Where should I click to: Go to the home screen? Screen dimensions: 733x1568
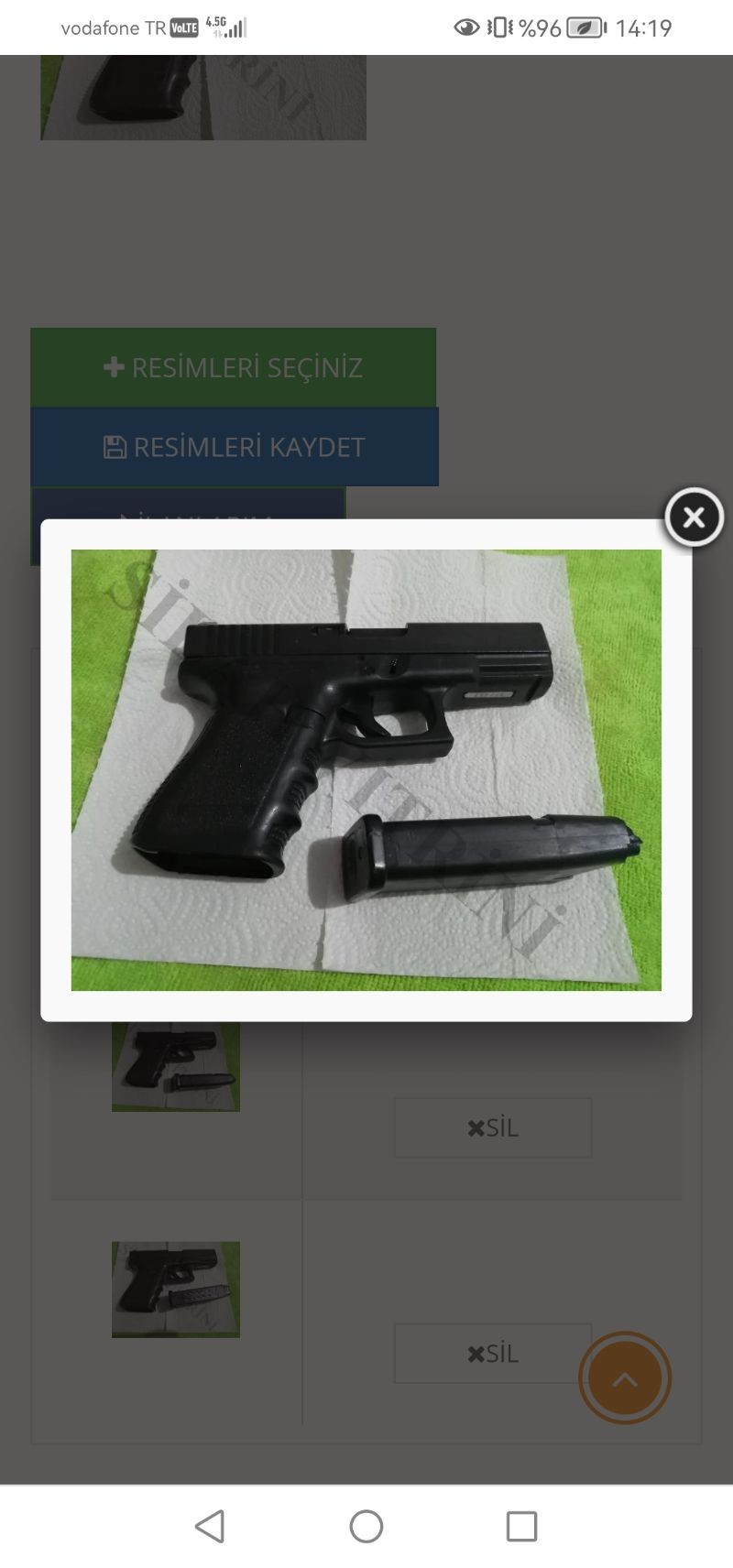pyautogui.click(x=366, y=1526)
